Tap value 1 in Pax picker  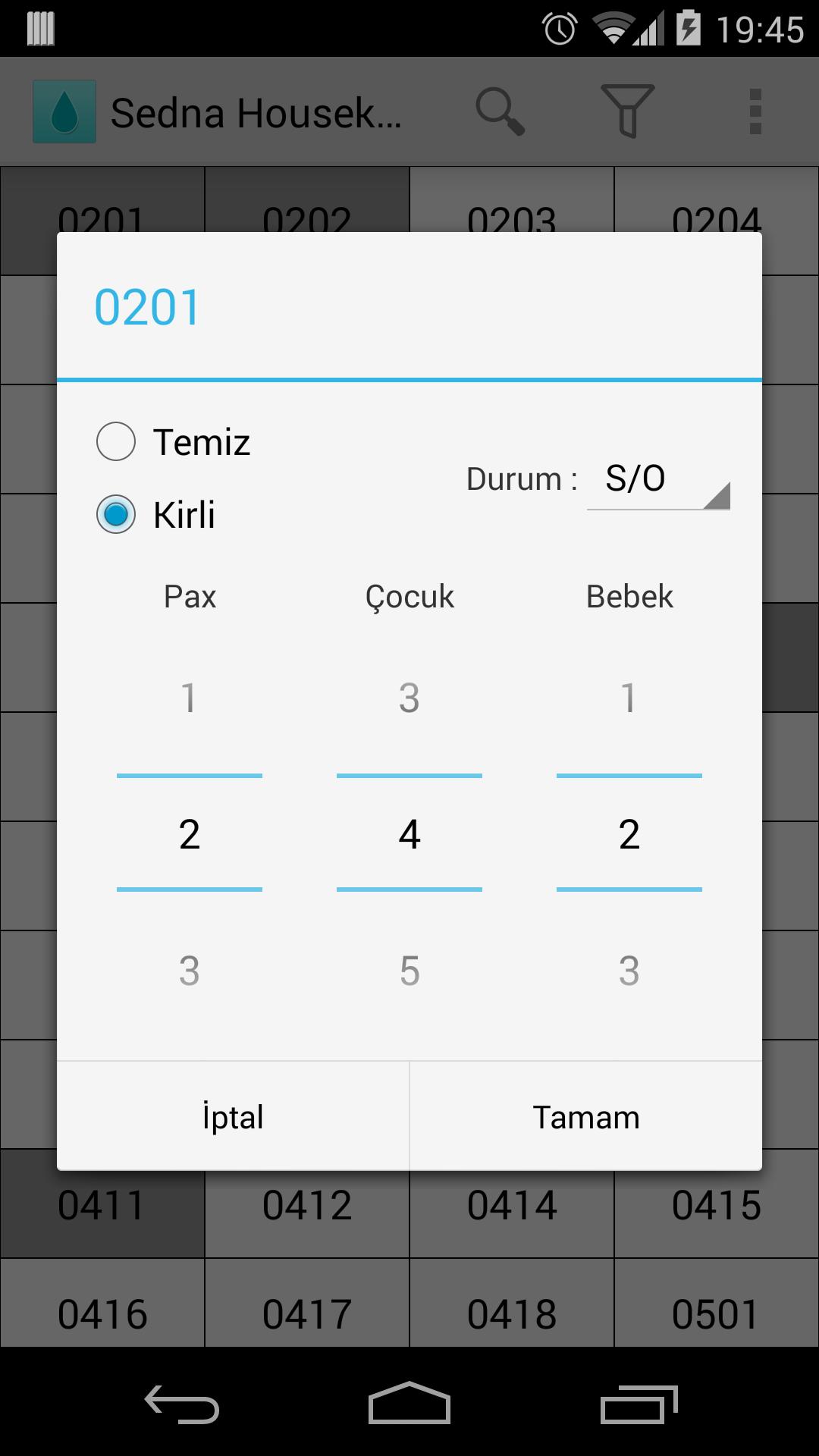tap(189, 698)
